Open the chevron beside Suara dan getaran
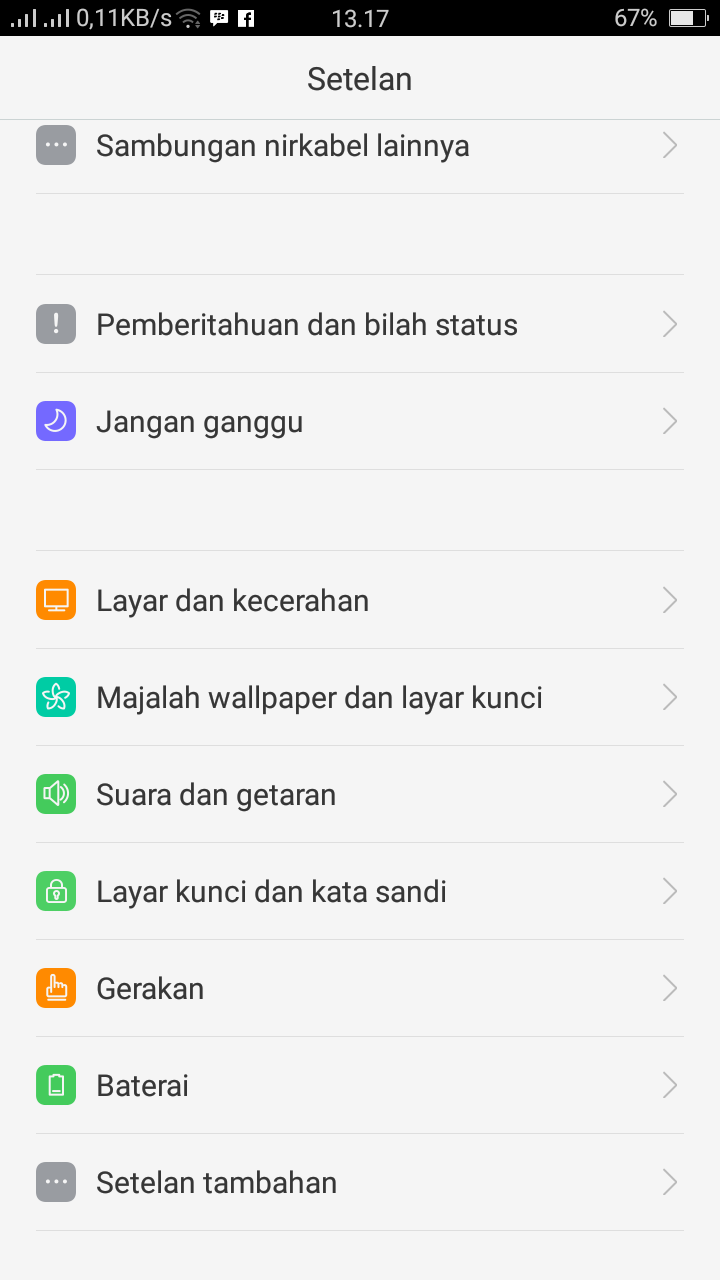Viewport: 720px width, 1280px height. [x=668, y=793]
